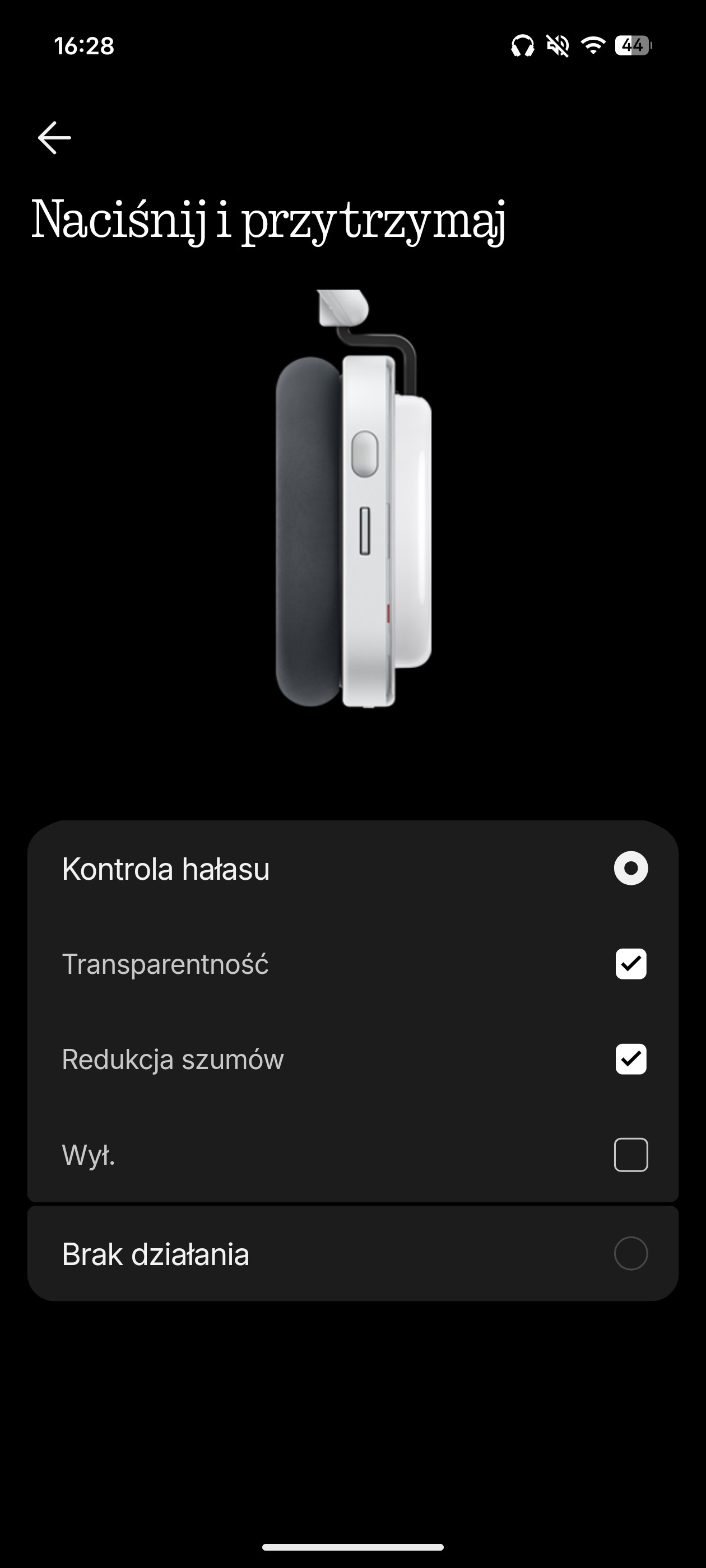Viewport: 706px width, 1568px height.
Task: Choose the Brak działania radio option
Action: tap(630, 1253)
